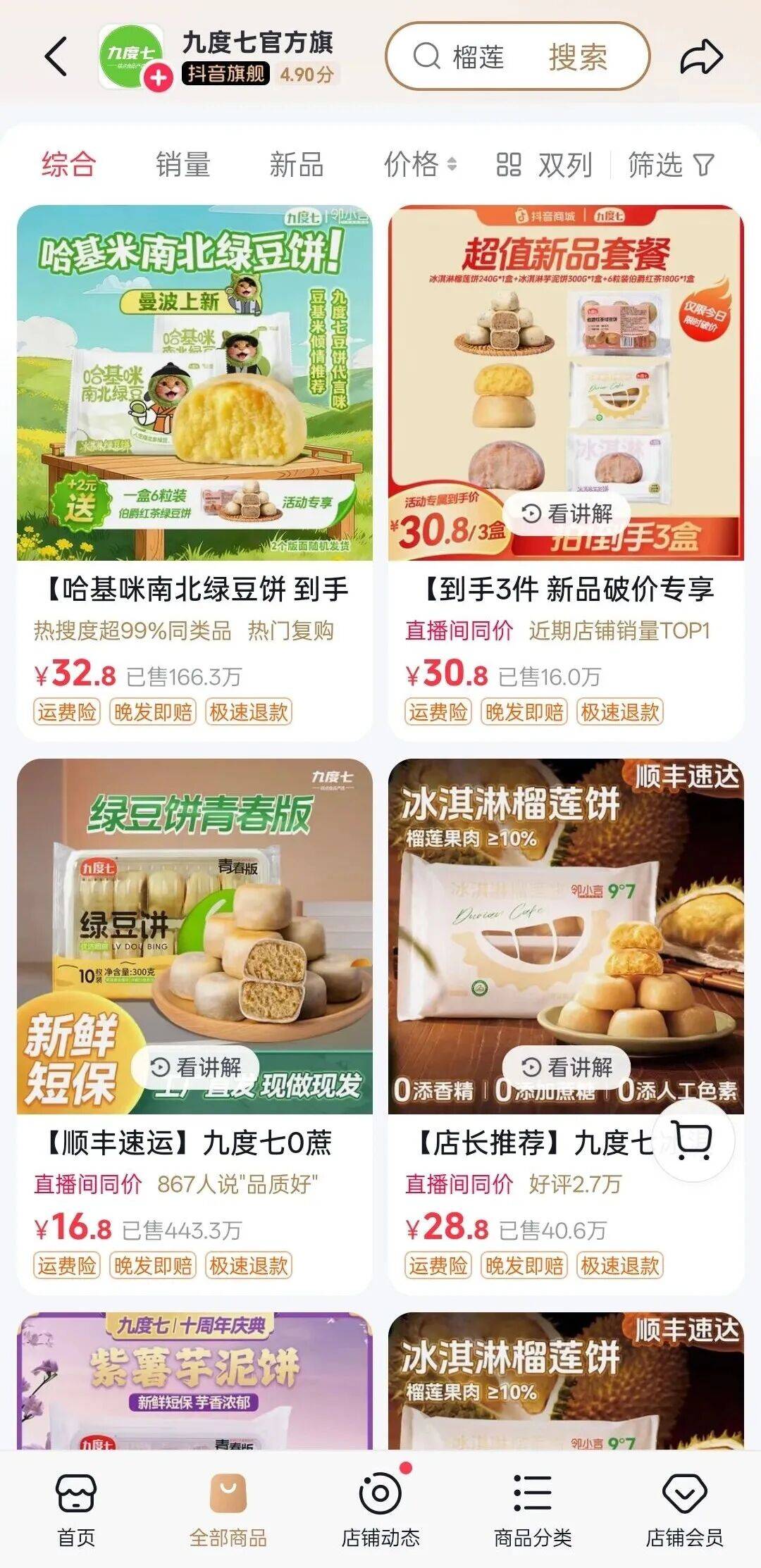Sort products by 价格
The height and width of the screenshot is (1568, 761).
tap(420, 165)
